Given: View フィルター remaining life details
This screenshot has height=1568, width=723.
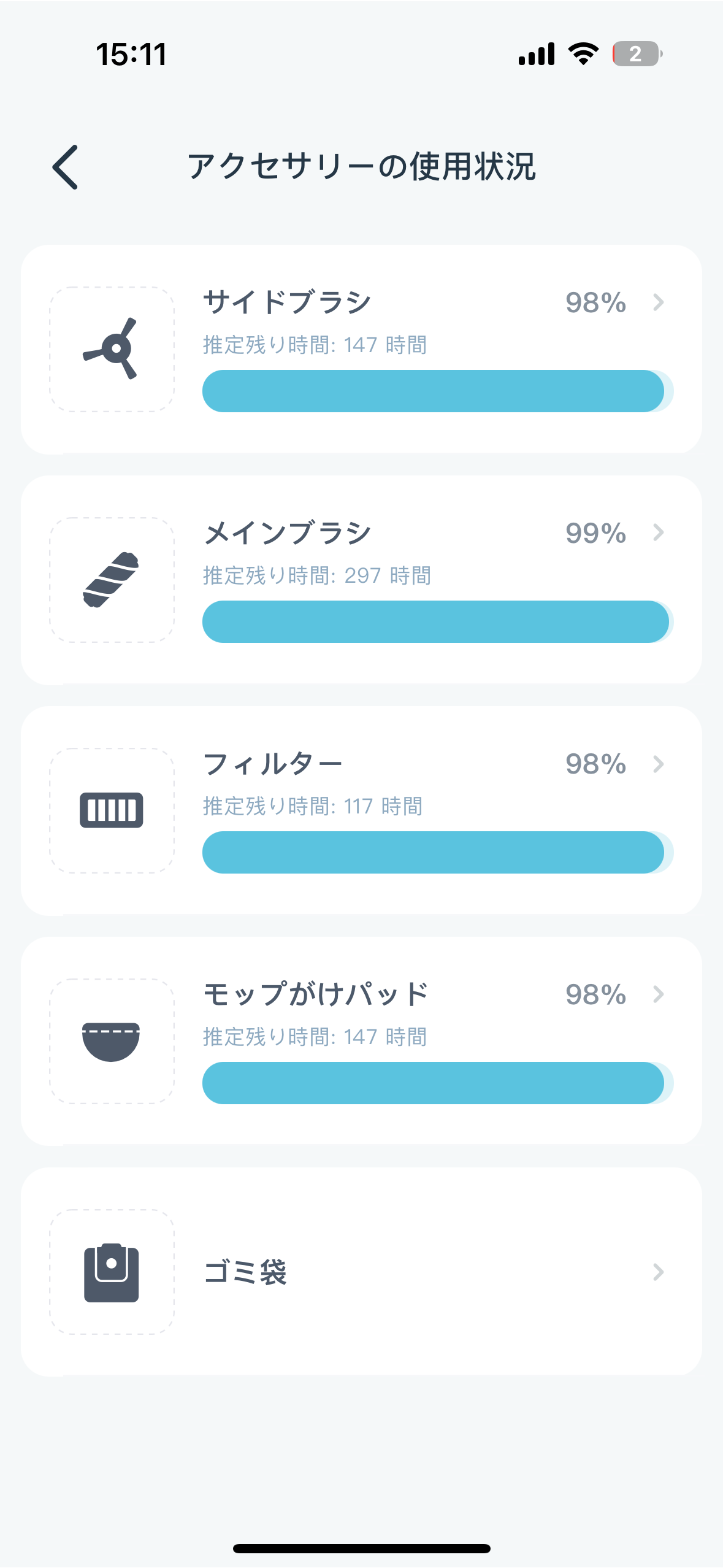Looking at the screenshot, I should (x=361, y=810).
